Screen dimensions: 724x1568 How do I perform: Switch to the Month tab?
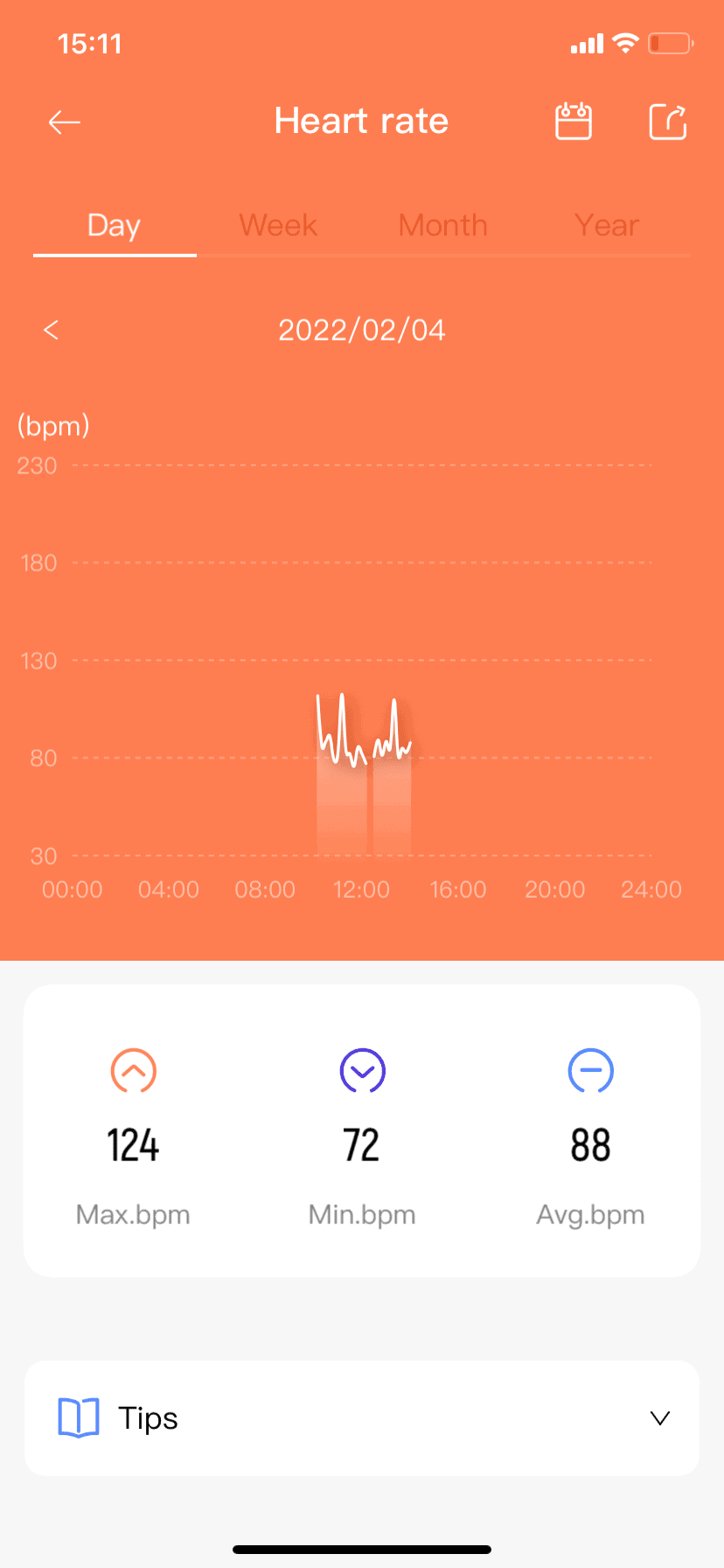(442, 226)
